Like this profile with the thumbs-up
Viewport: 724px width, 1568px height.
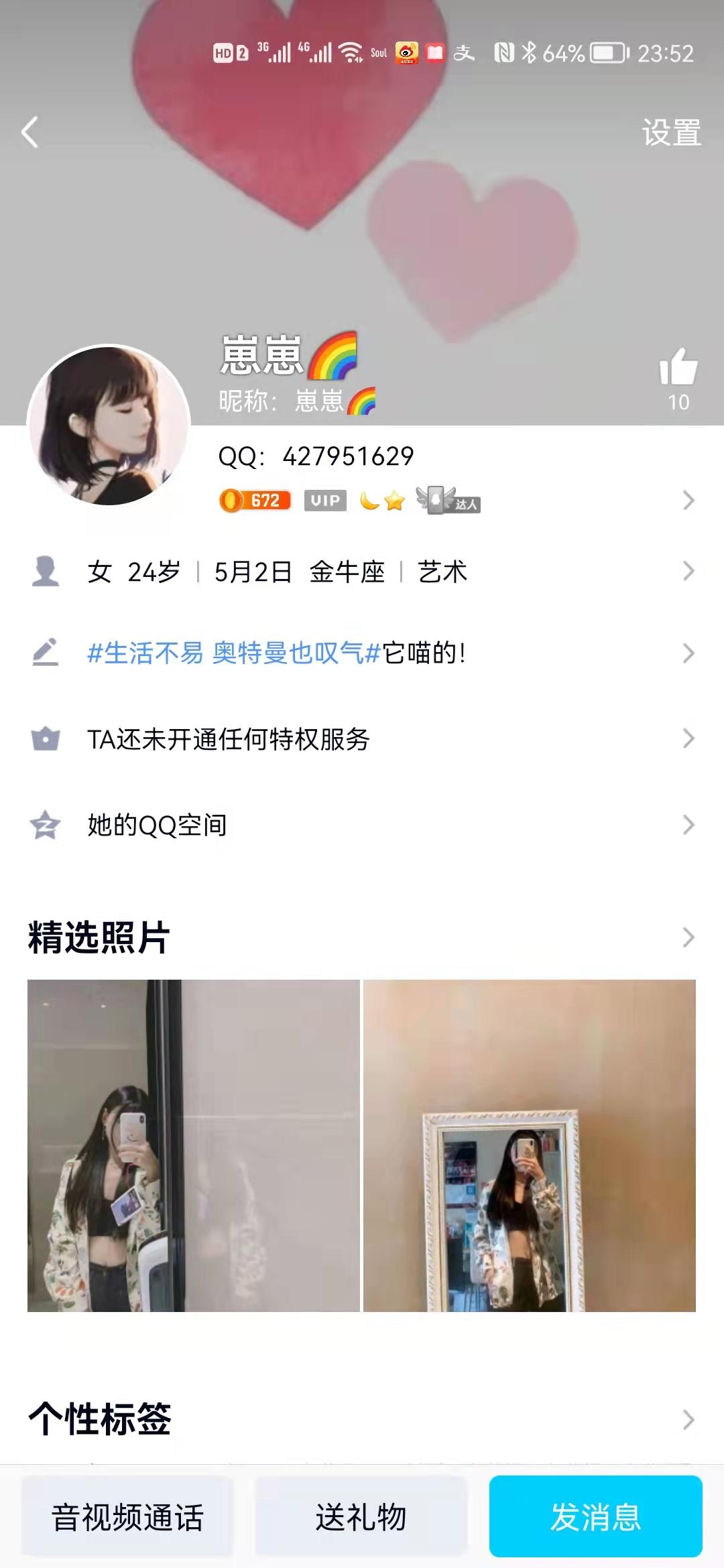point(678,369)
